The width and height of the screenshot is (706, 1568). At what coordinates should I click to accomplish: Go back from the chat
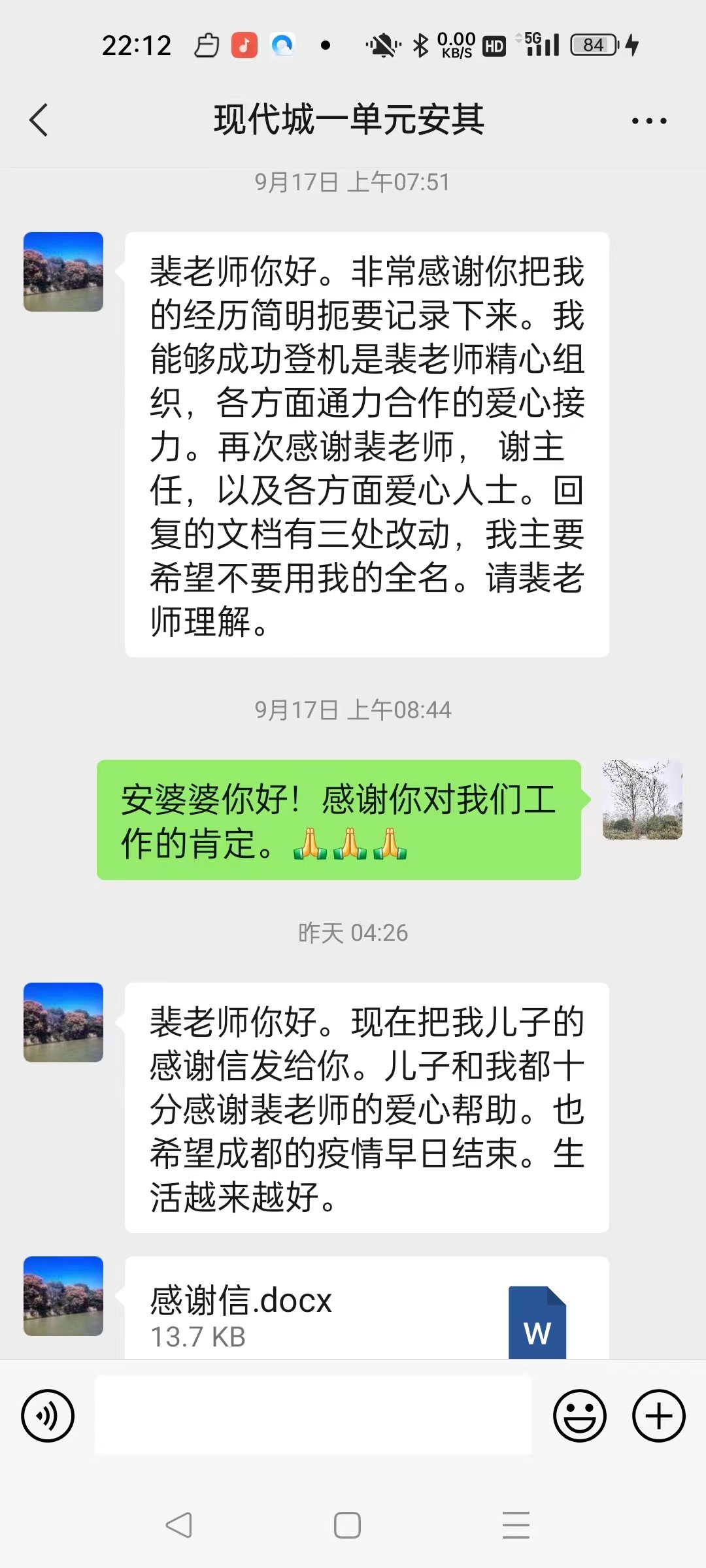(x=39, y=120)
